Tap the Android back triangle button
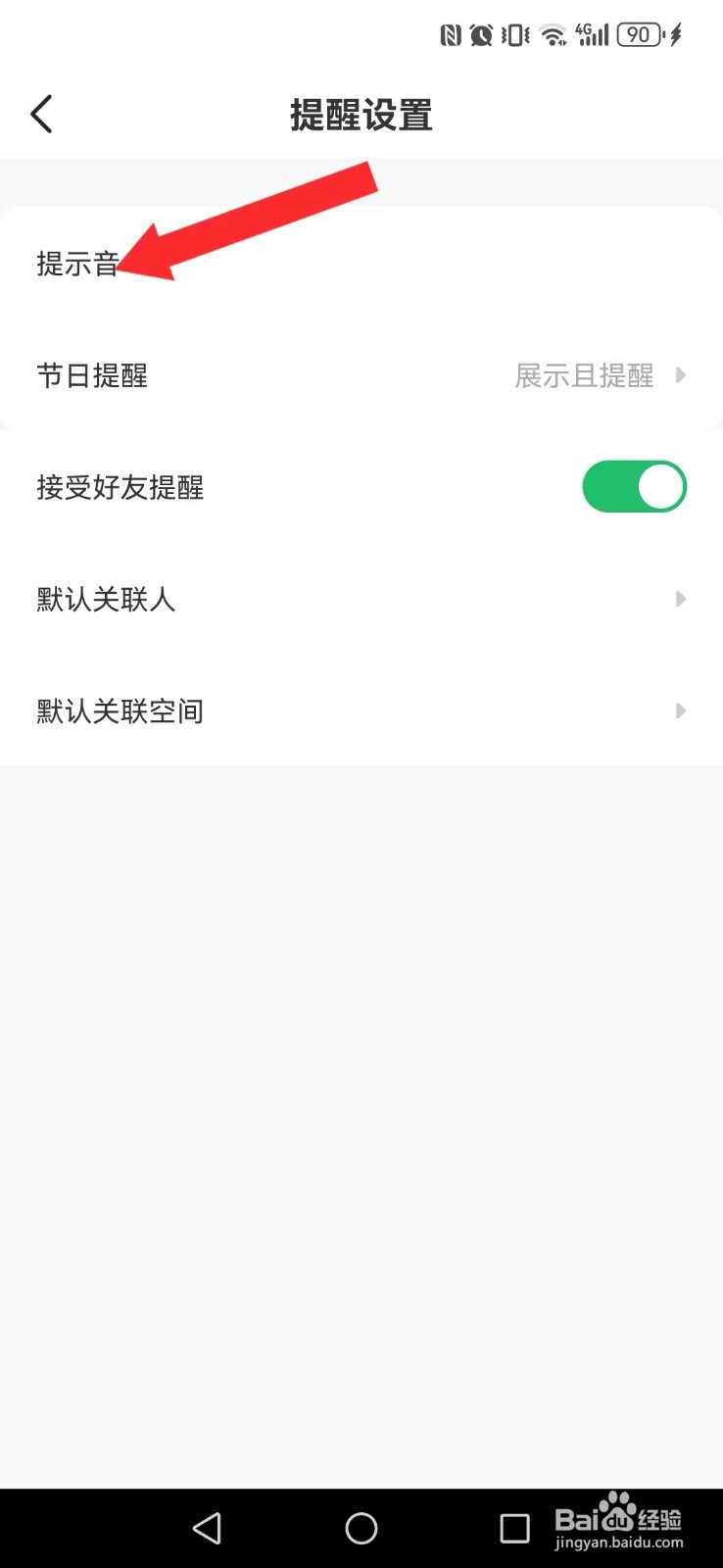The image size is (723, 1568). coord(207,1528)
